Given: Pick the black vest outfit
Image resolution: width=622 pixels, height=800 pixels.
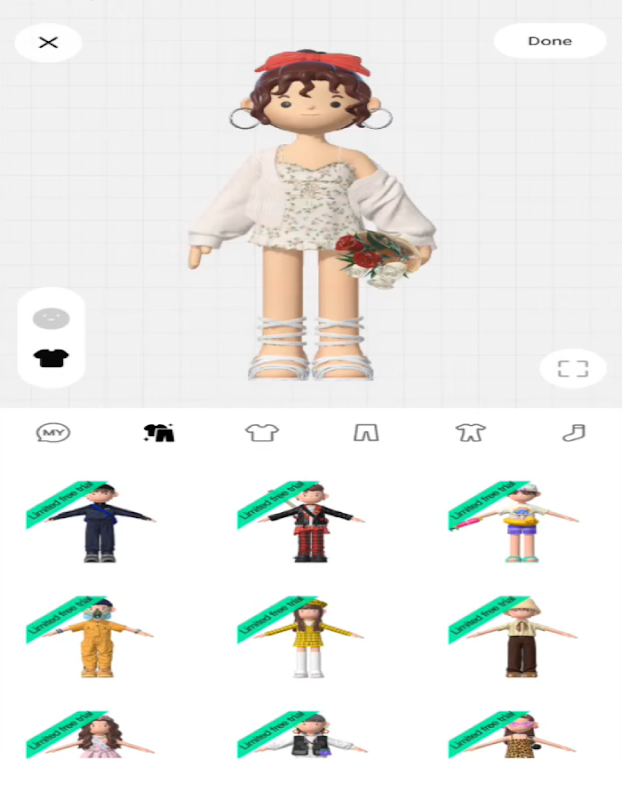Looking at the screenshot, I should tap(310, 735).
